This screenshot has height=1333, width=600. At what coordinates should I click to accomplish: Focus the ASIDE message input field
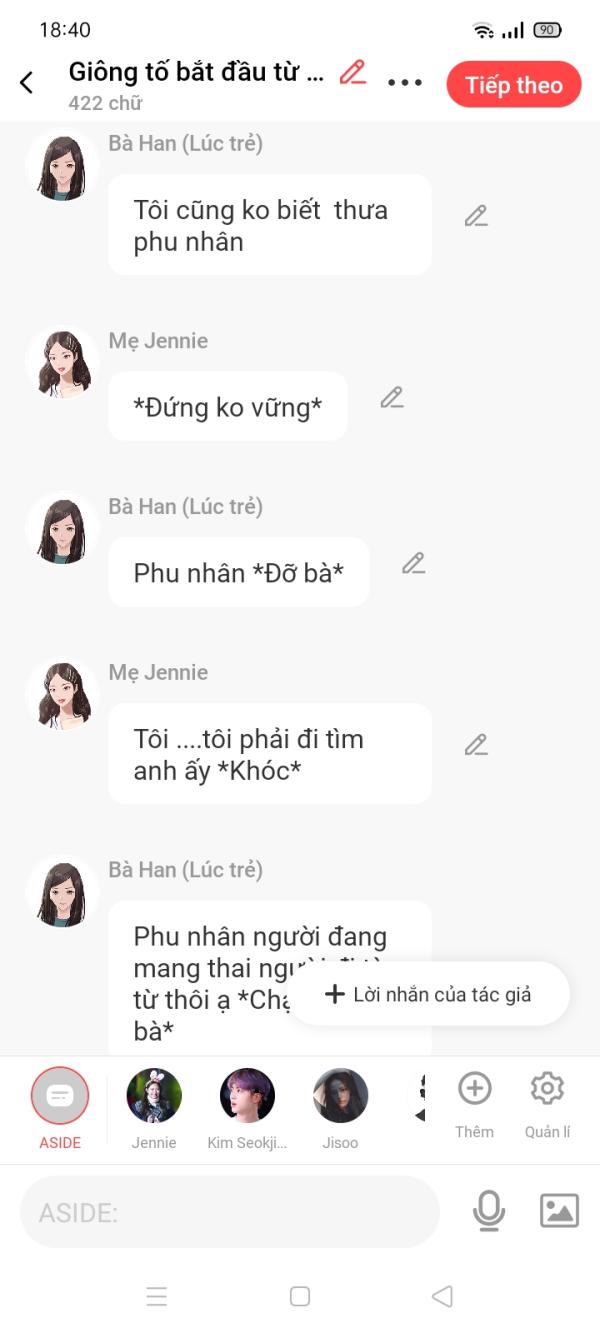click(230, 1212)
